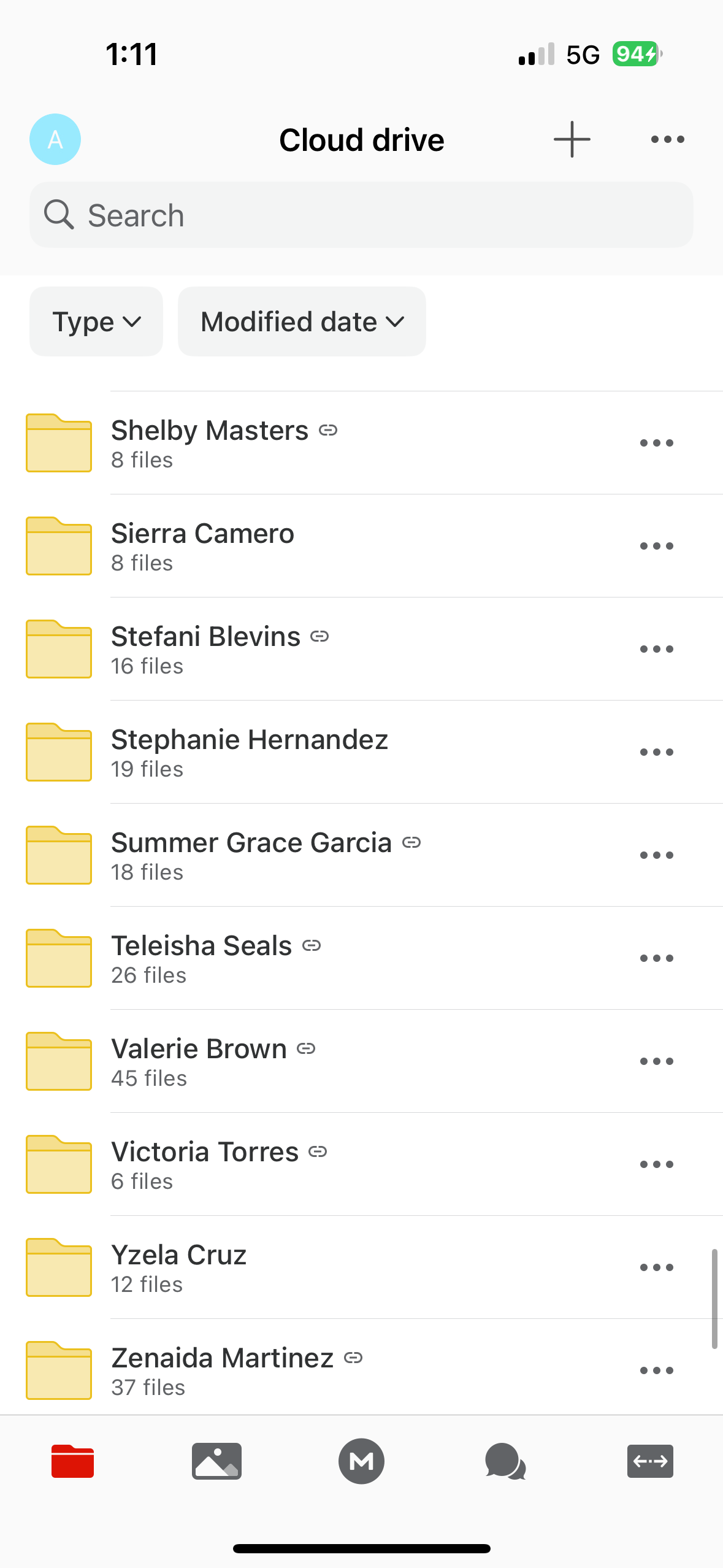This screenshot has width=723, height=1568.
Task: Open the overflow menu next to plus
Action: point(668,139)
